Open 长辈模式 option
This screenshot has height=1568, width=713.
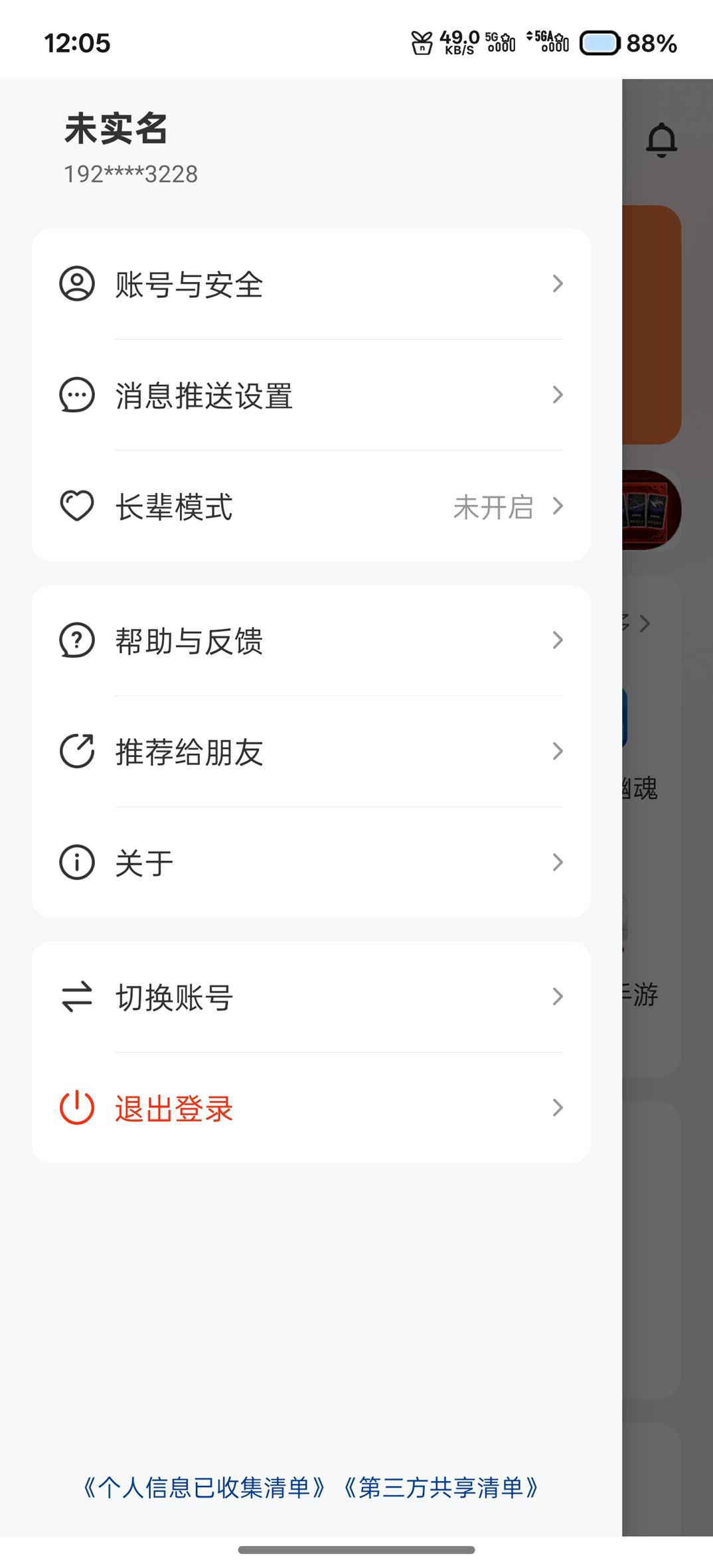(311, 507)
